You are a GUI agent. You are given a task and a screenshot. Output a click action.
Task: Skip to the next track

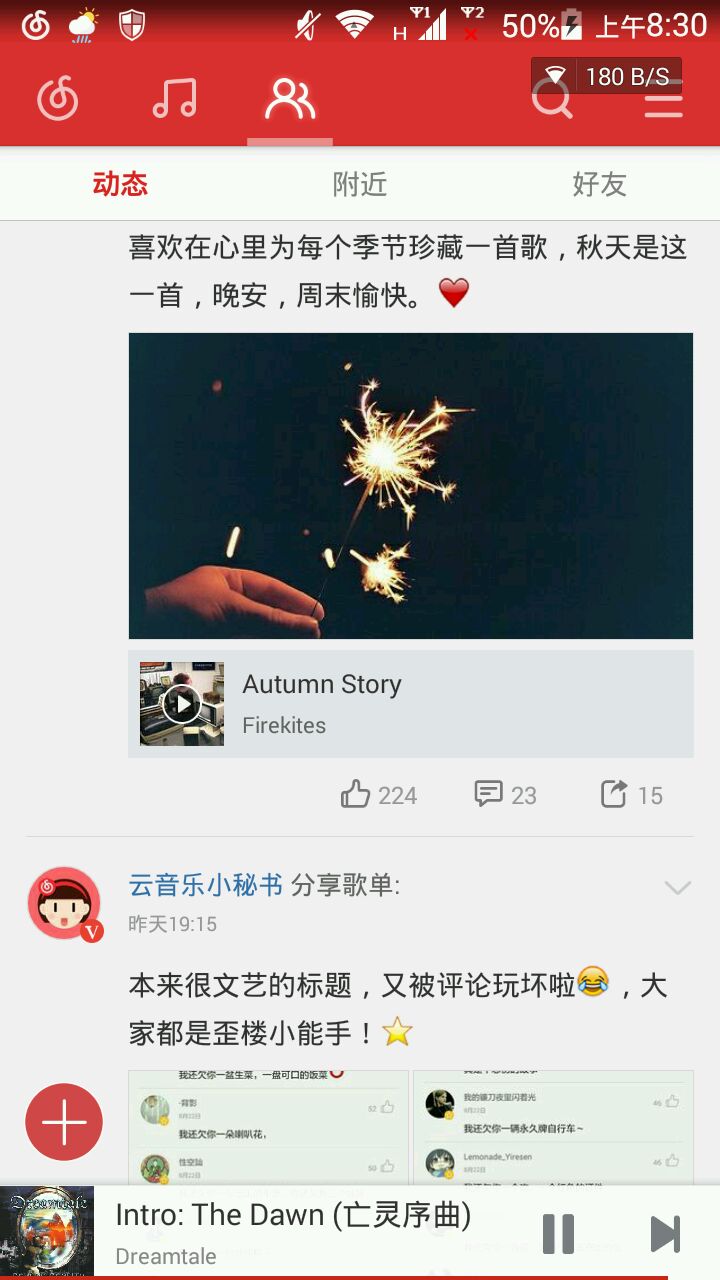pos(665,1233)
